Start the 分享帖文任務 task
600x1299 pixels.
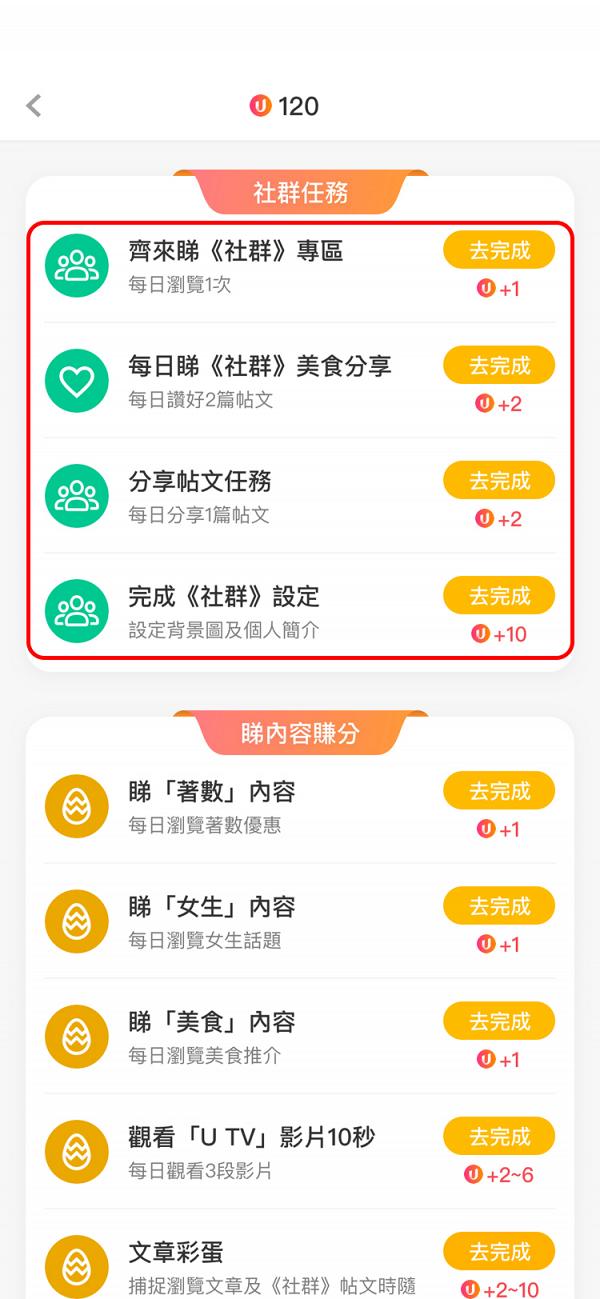click(x=499, y=480)
